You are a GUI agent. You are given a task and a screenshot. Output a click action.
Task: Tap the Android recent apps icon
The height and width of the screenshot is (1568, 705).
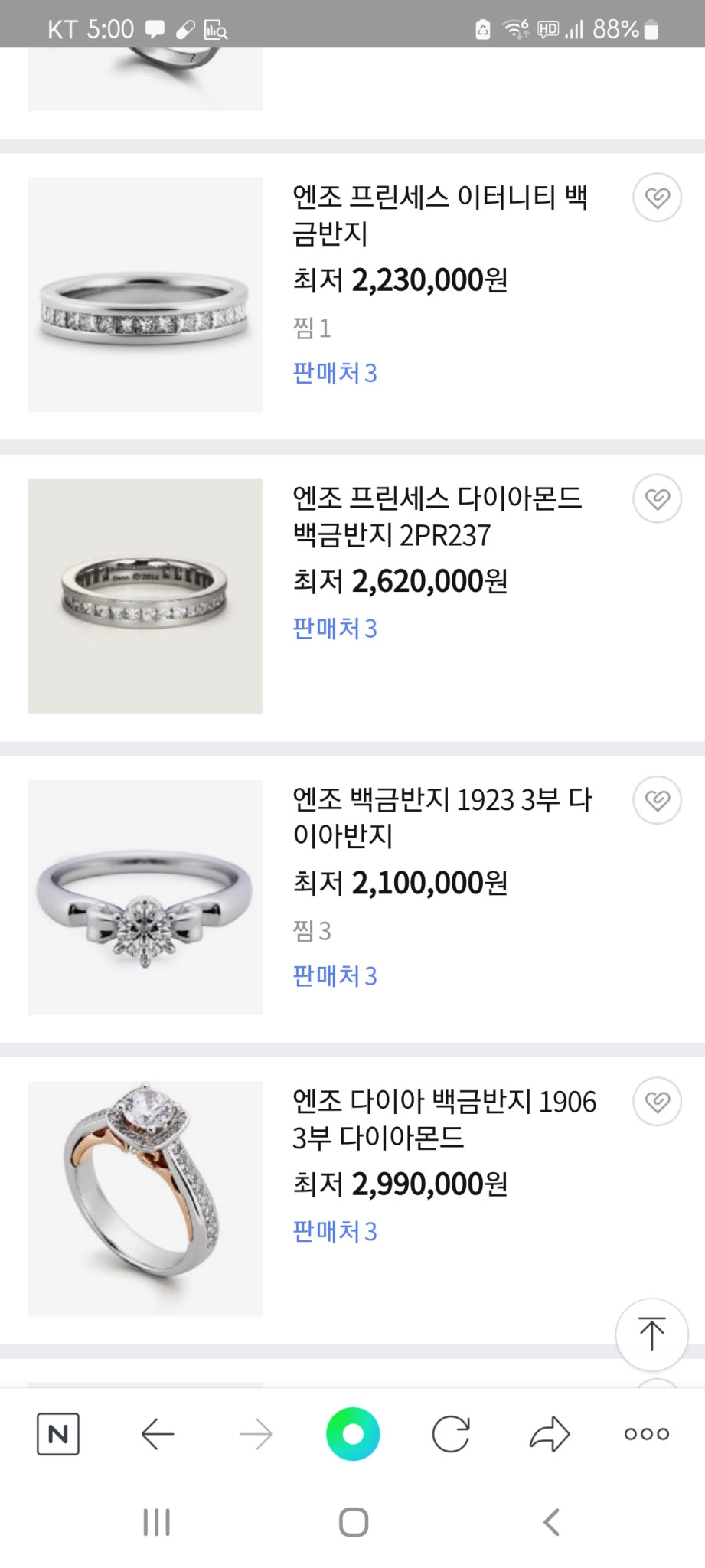[156, 1522]
